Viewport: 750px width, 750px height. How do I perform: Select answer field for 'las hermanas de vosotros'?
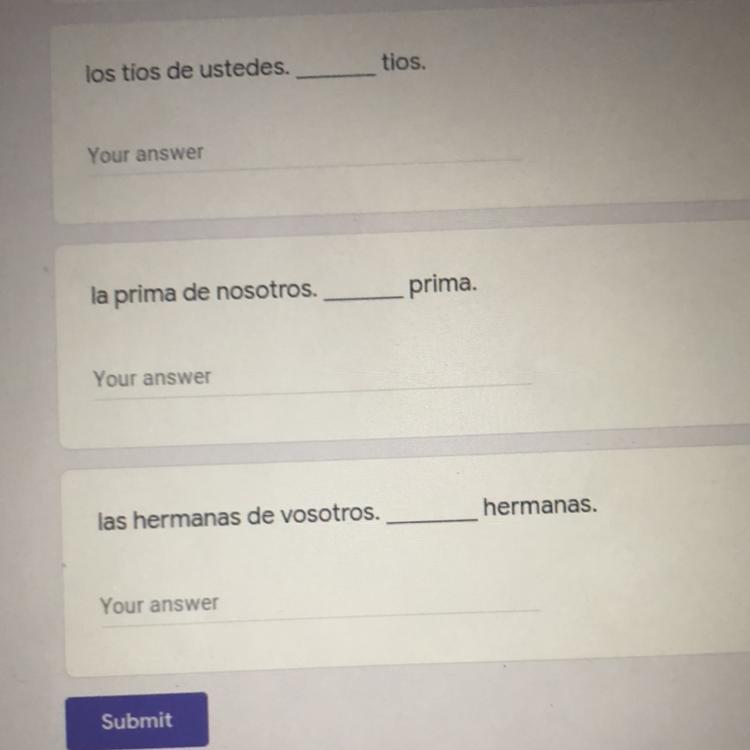(x=318, y=604)
